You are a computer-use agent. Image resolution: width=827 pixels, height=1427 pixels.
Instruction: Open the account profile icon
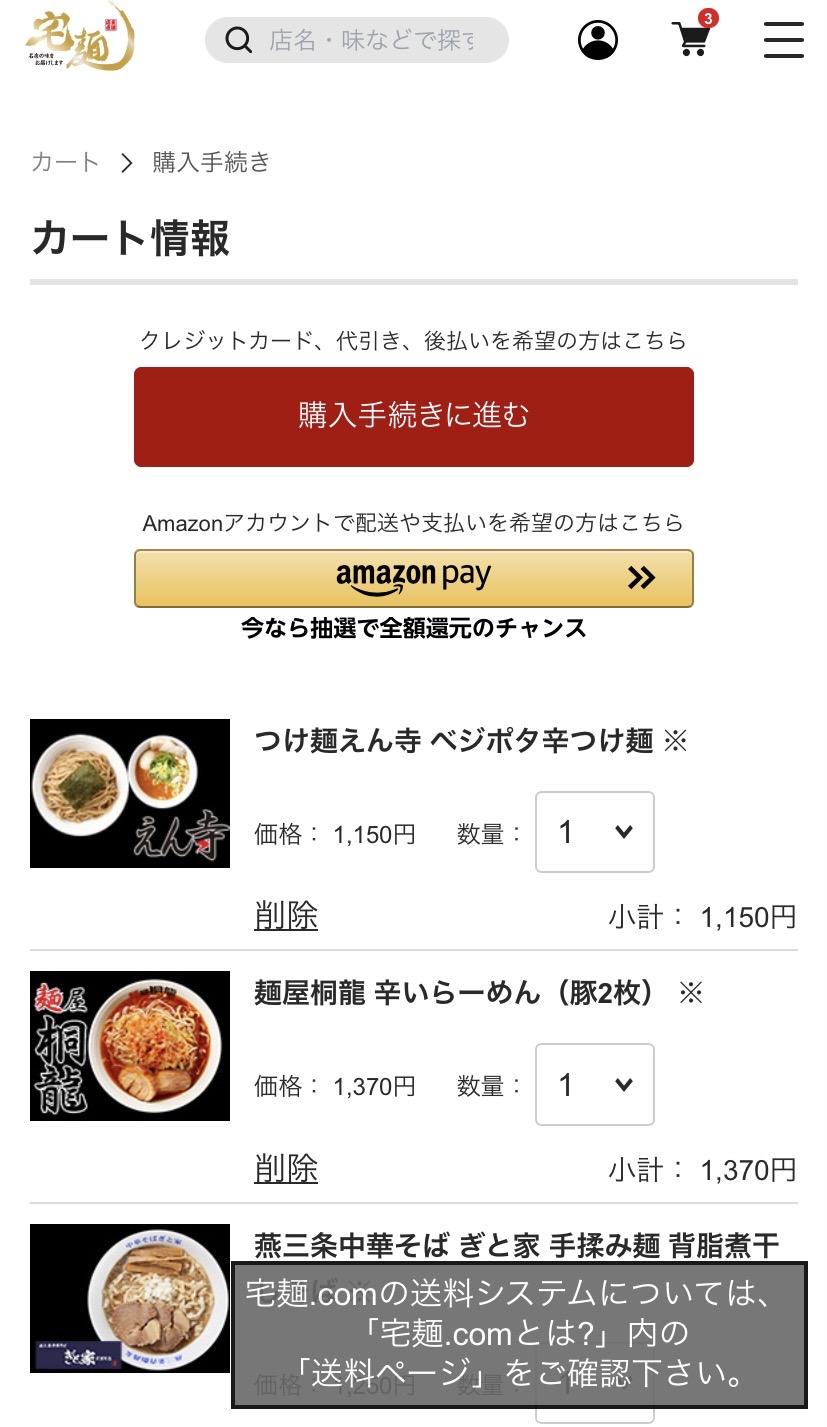tap(597, 40)
